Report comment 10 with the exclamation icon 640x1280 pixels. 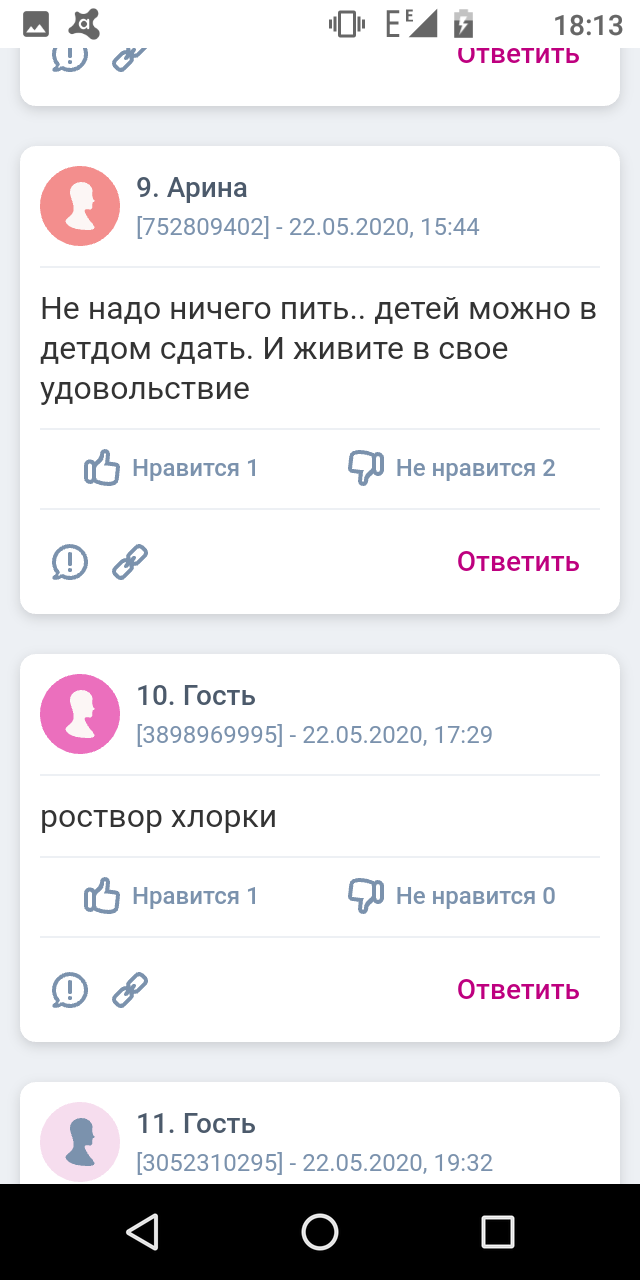tap(70, 990)
